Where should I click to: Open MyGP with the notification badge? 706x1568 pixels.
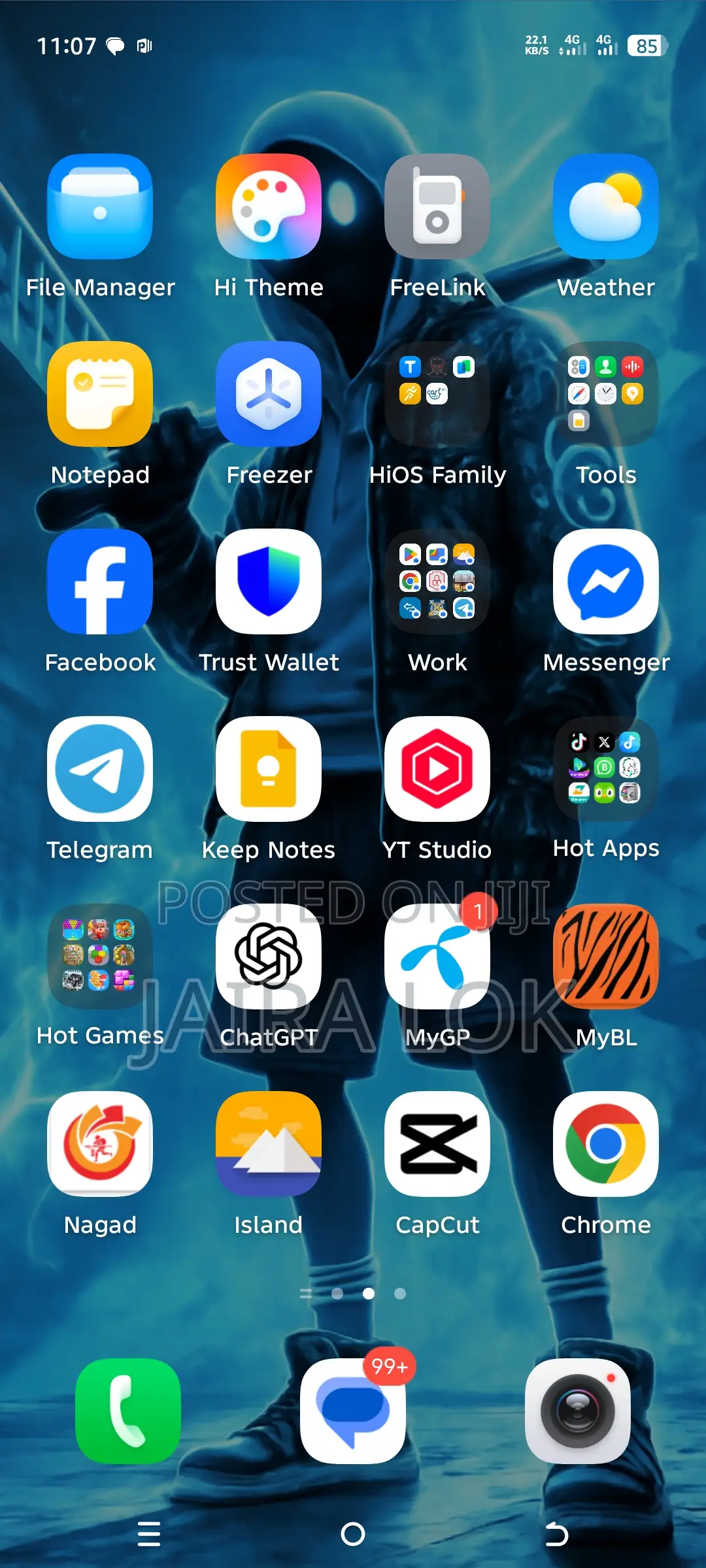click(x=437, y=956)
